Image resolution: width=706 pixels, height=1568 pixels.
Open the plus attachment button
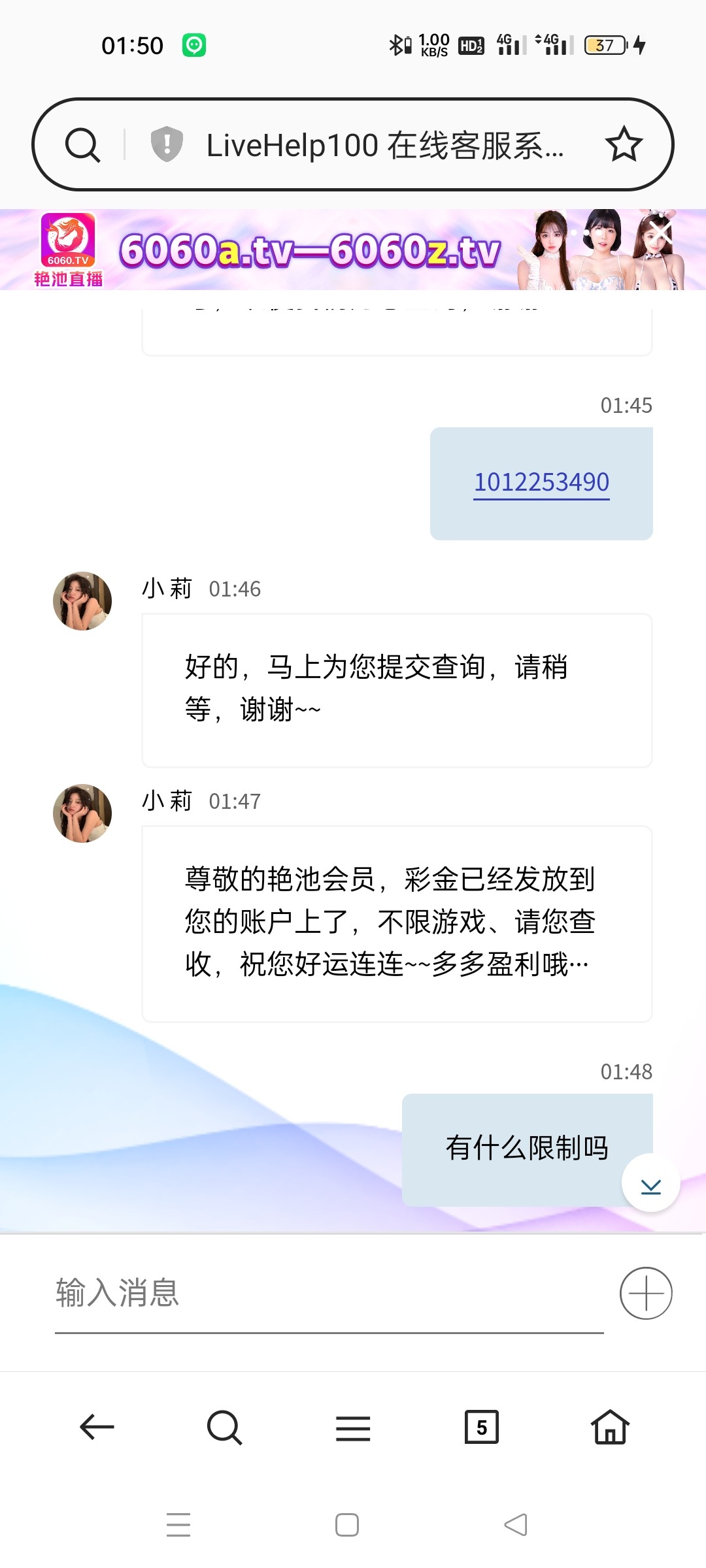point(646,1293)
